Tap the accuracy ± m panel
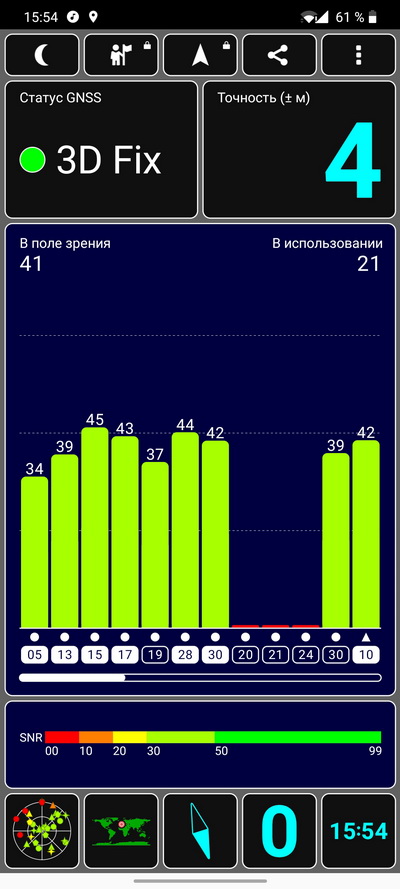Viewport: 400px width, 889px height. click(299, 150)
